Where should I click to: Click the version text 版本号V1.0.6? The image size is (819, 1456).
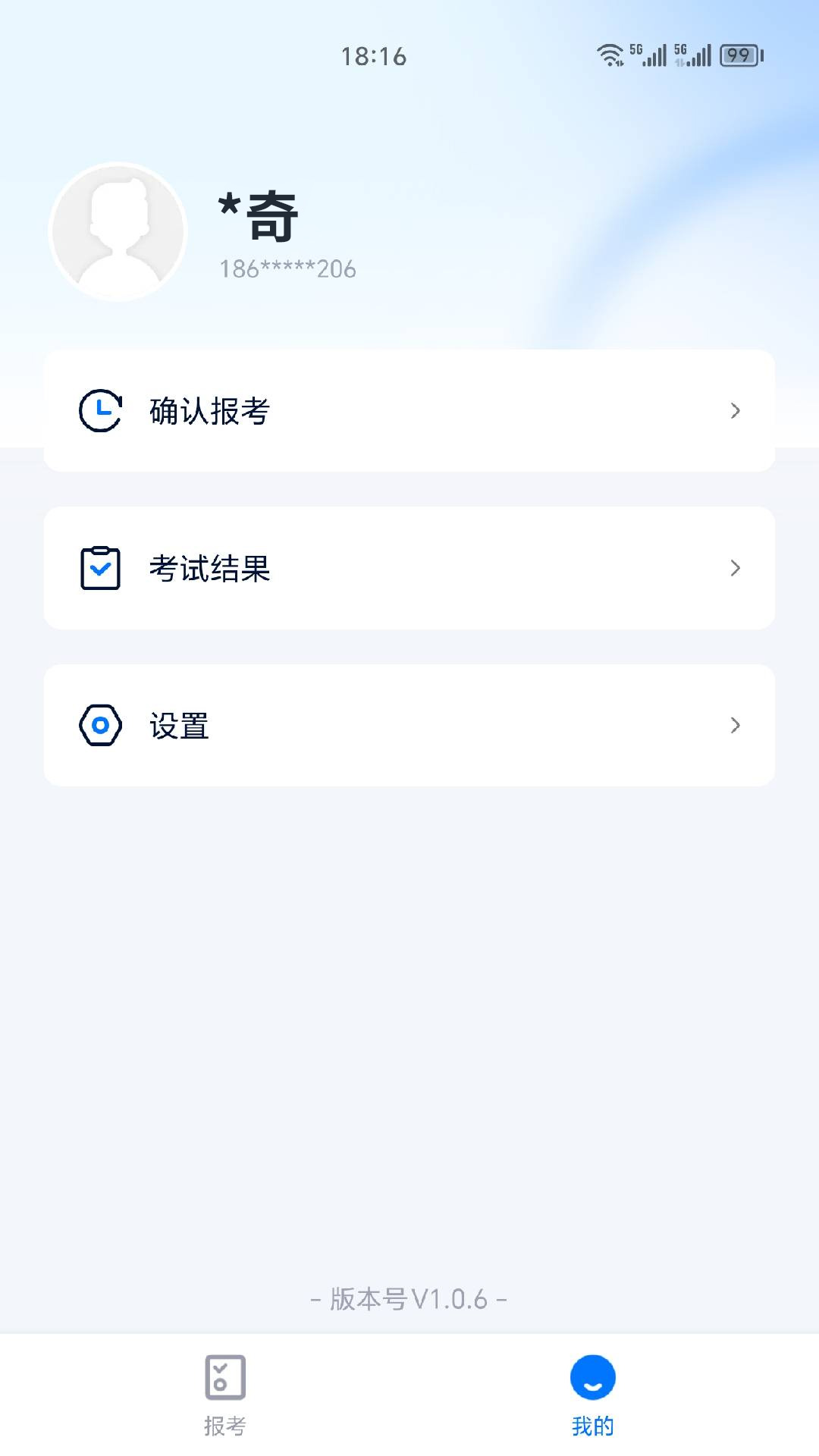(409, 1298)
